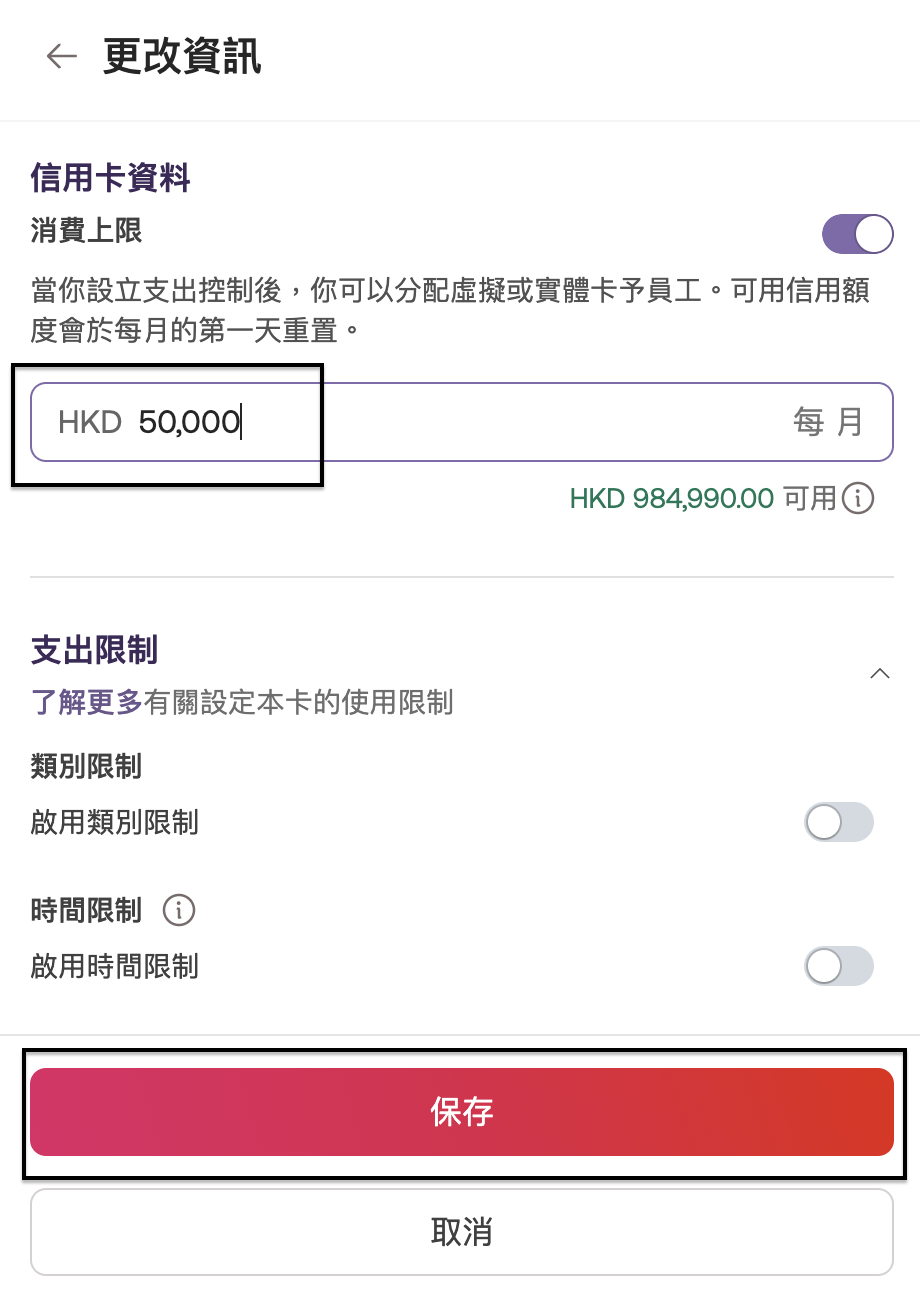920x1308 pixels.
Task: Tap the HKD 50,000 monthly limit field
Action: pyautogui.click(x=460, y=422)
